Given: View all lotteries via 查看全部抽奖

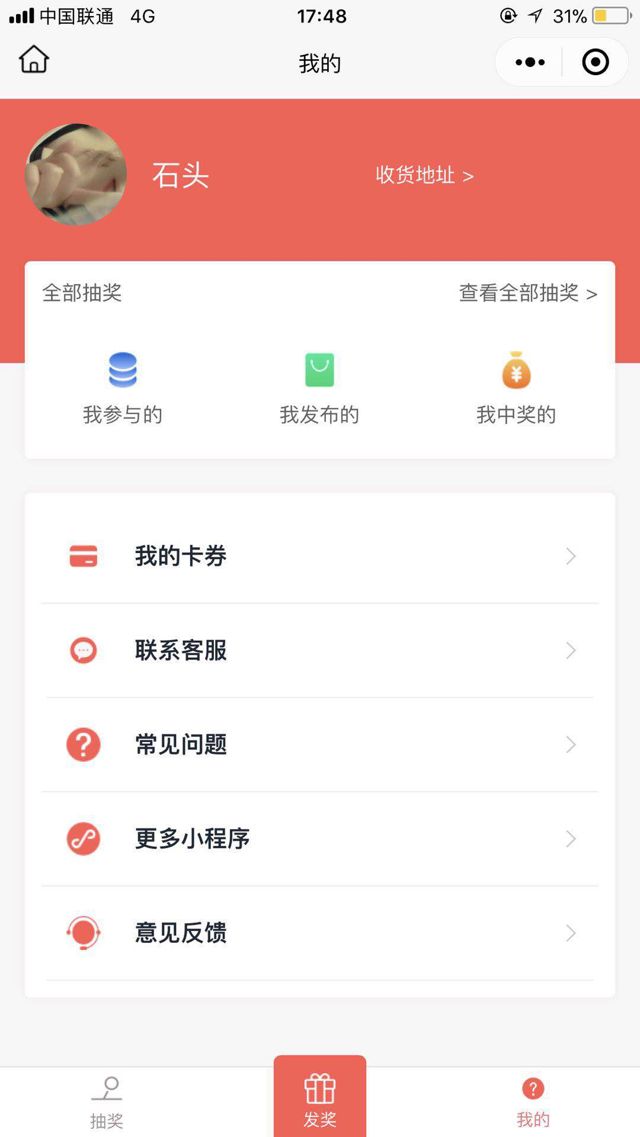Looking at the screenshot, I should pos(528,293).
